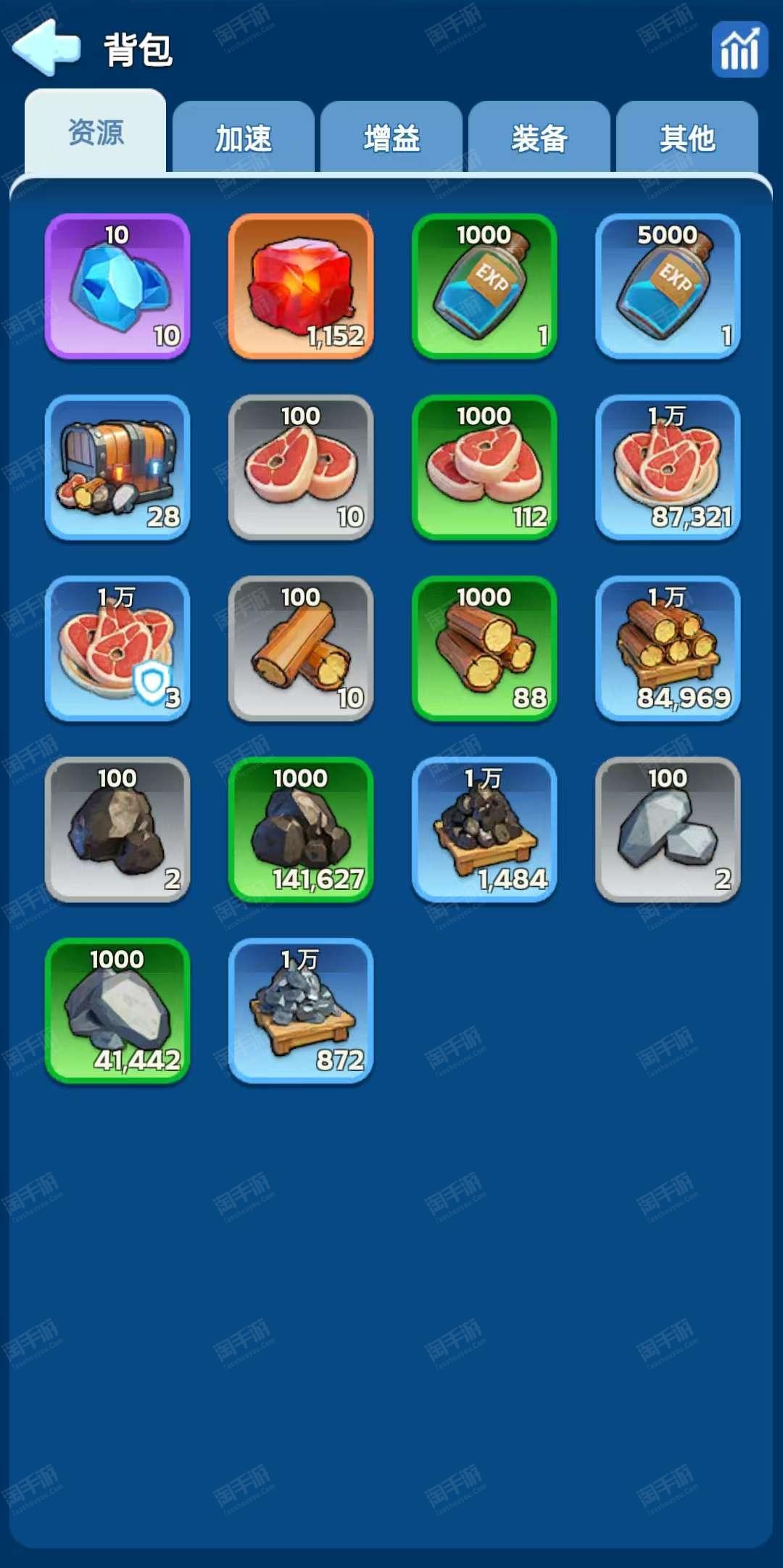Open the resource chest item with 28
The image size is (783, 1568).
coord(117,468)
